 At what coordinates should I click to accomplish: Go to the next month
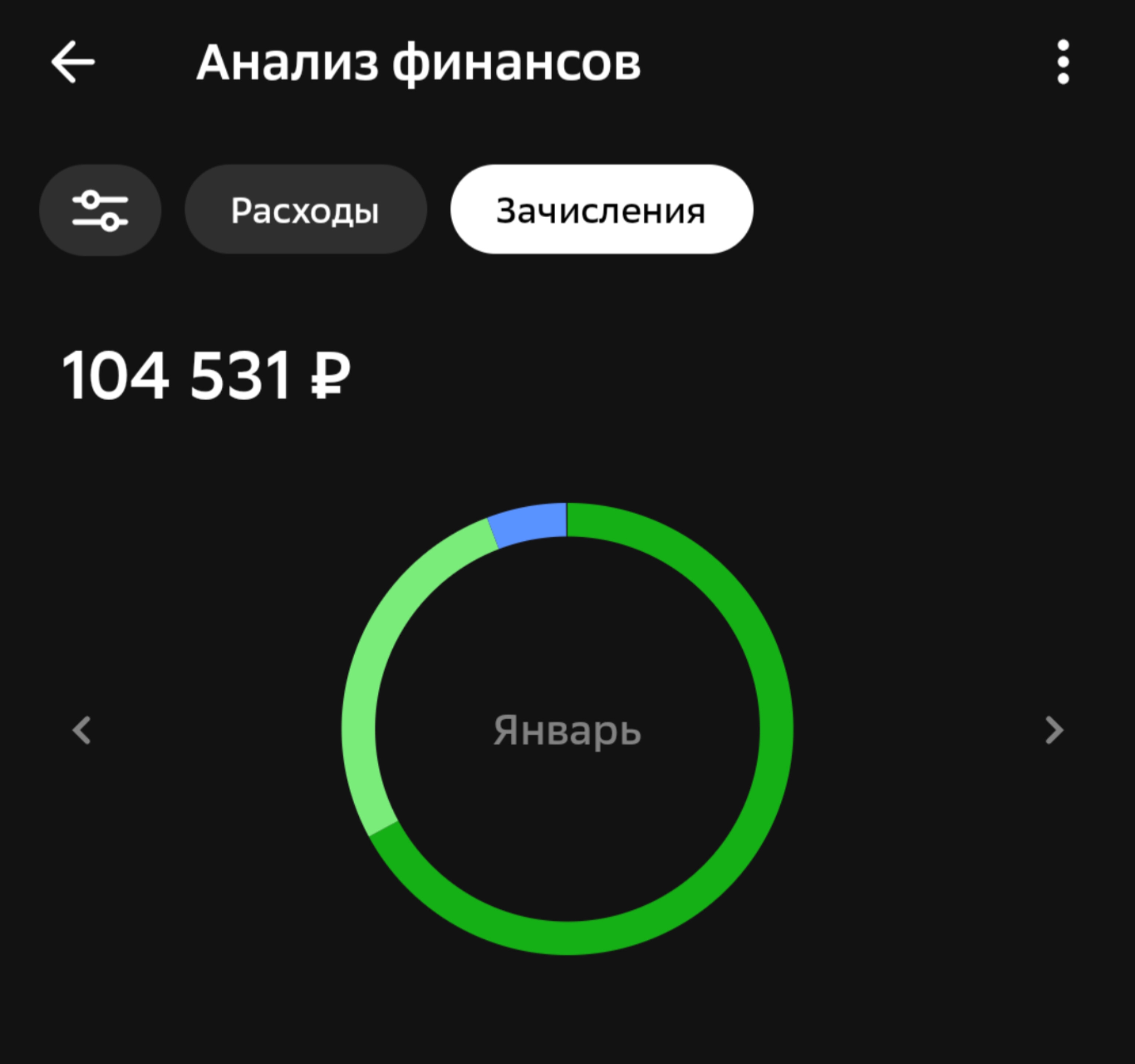coord(1053,730)
